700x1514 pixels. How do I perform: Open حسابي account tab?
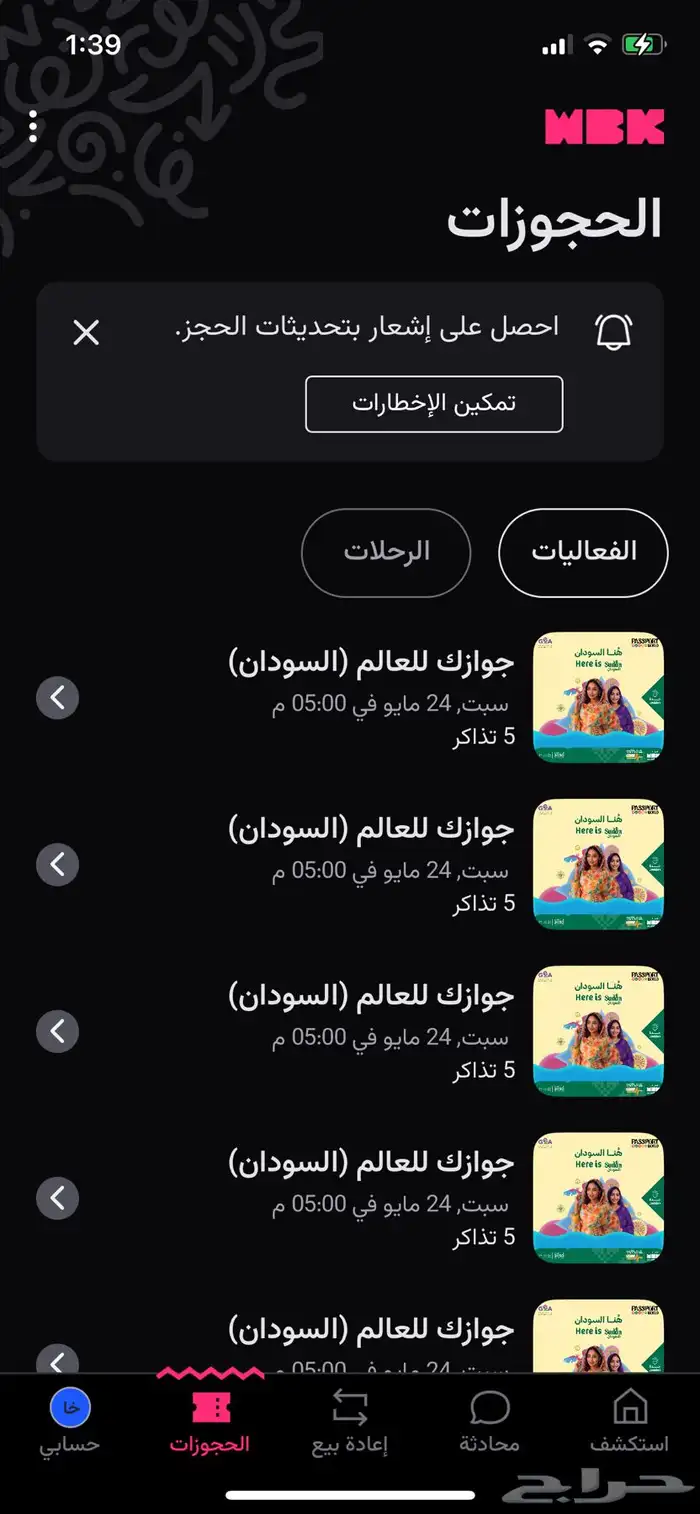70,1421
